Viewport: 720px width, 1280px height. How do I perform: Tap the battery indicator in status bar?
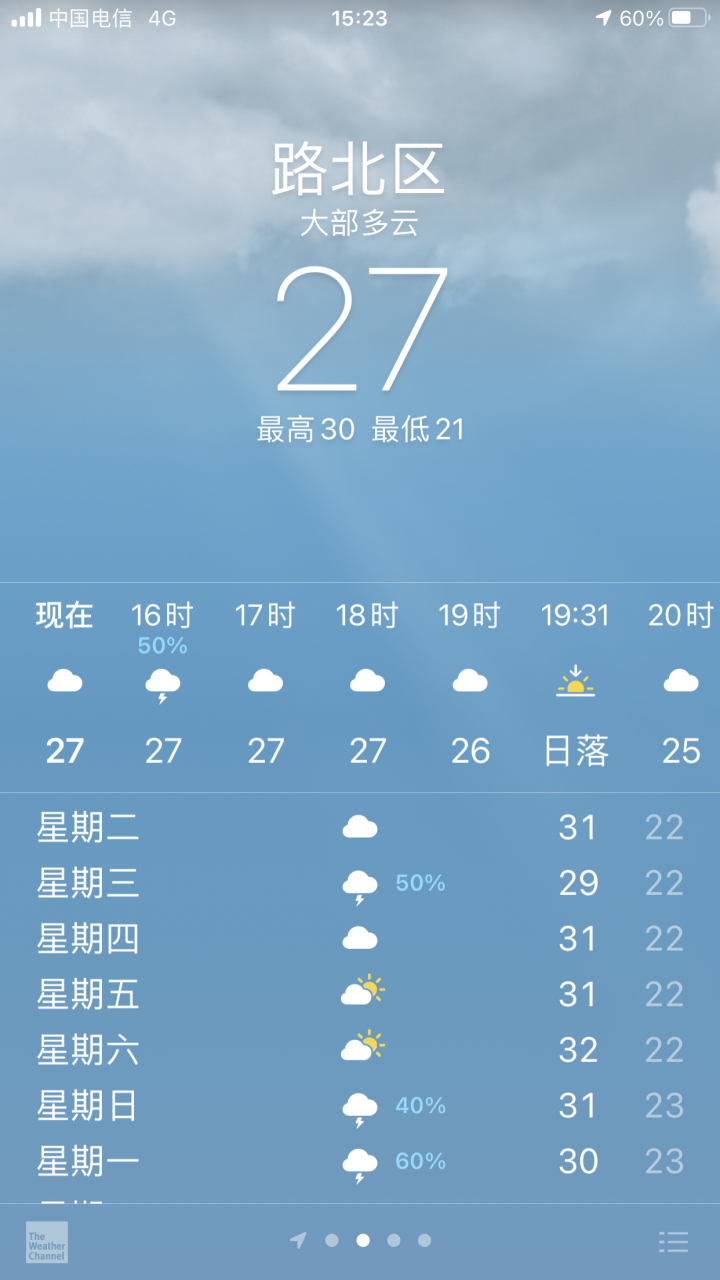(690, 16)
